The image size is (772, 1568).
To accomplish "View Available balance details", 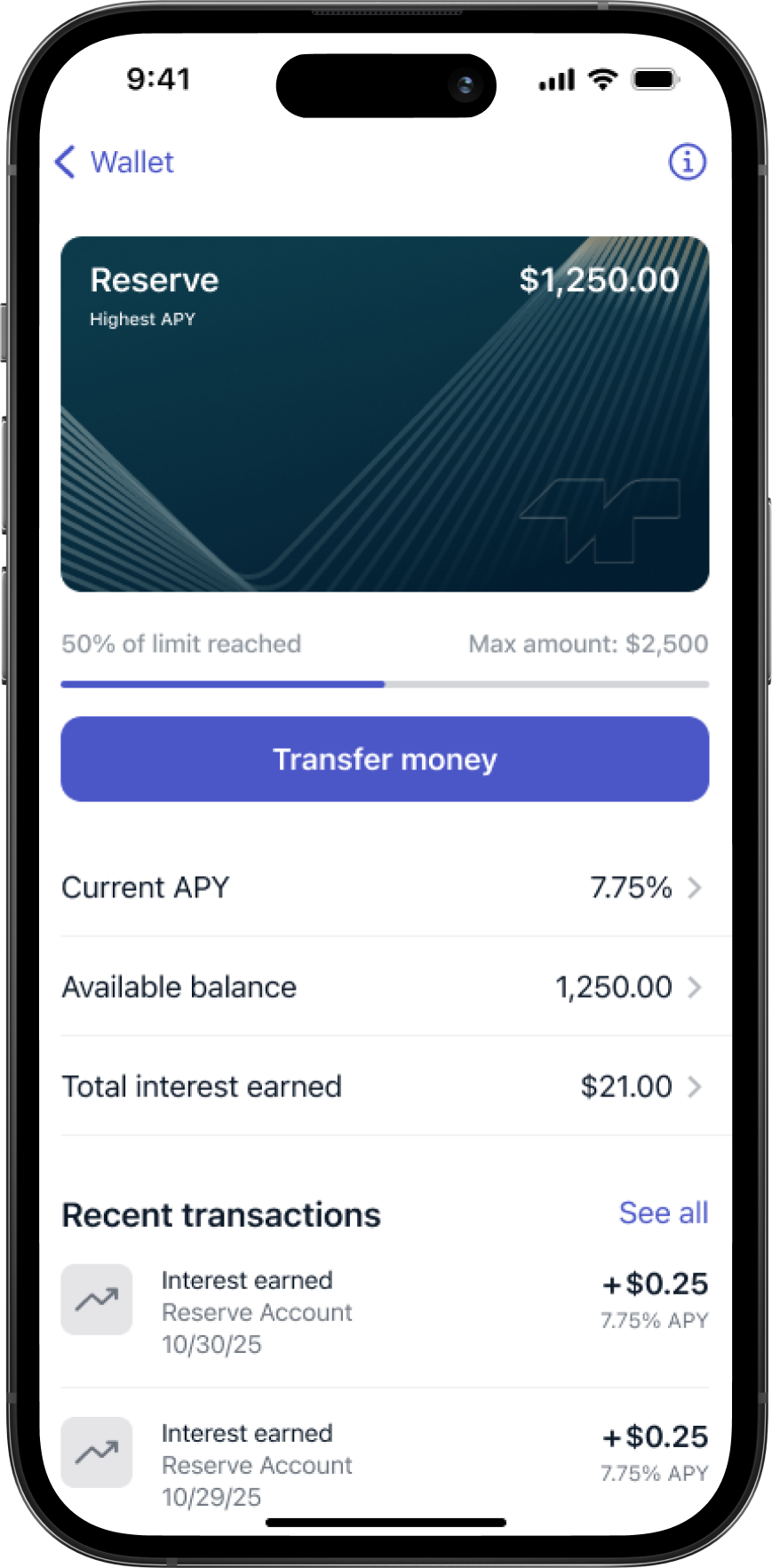I will 385,987.
